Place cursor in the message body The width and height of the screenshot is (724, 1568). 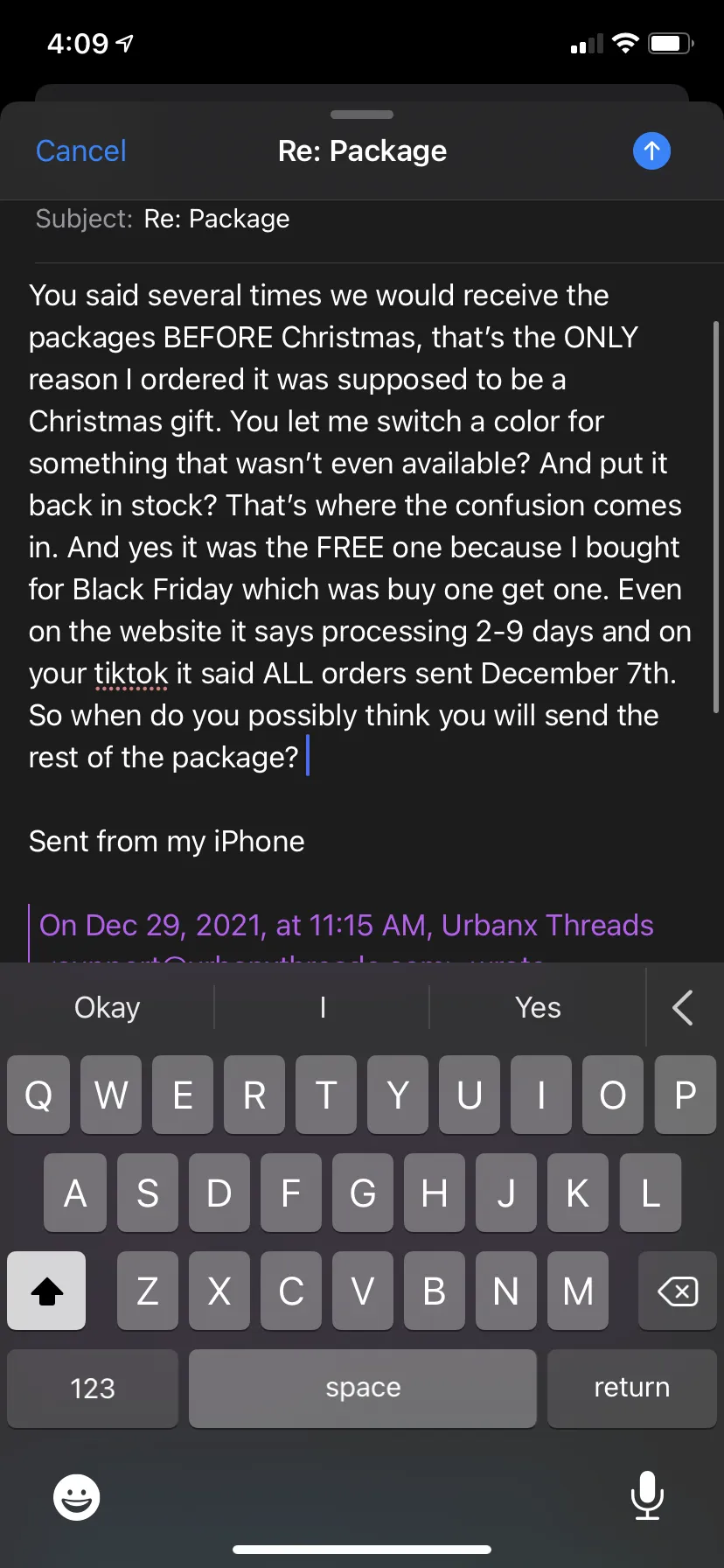pyautogui.click(x=362, y=526)
